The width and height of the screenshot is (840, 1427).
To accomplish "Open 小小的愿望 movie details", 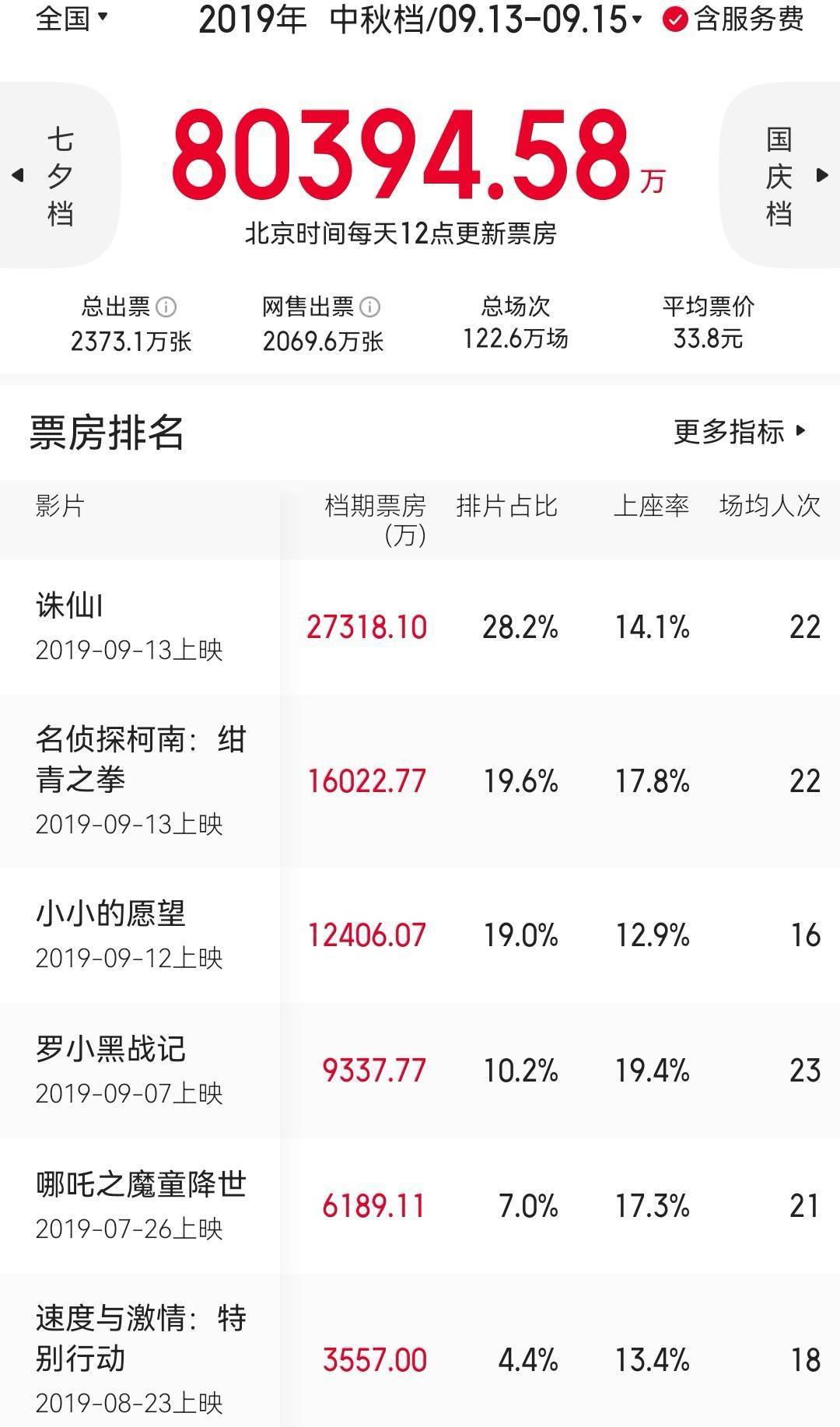I will (x=420, y=935).
